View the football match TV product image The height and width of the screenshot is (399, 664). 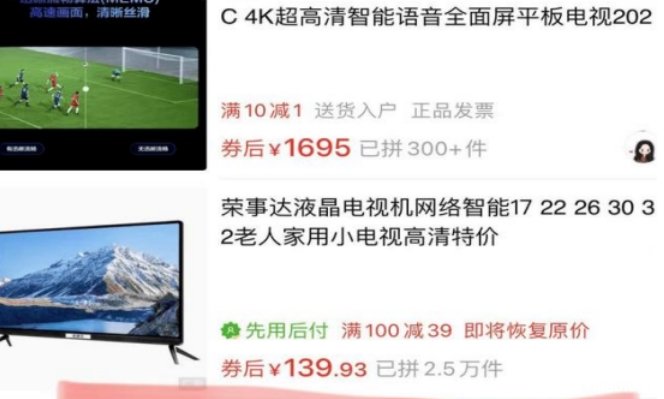(103, 85)
